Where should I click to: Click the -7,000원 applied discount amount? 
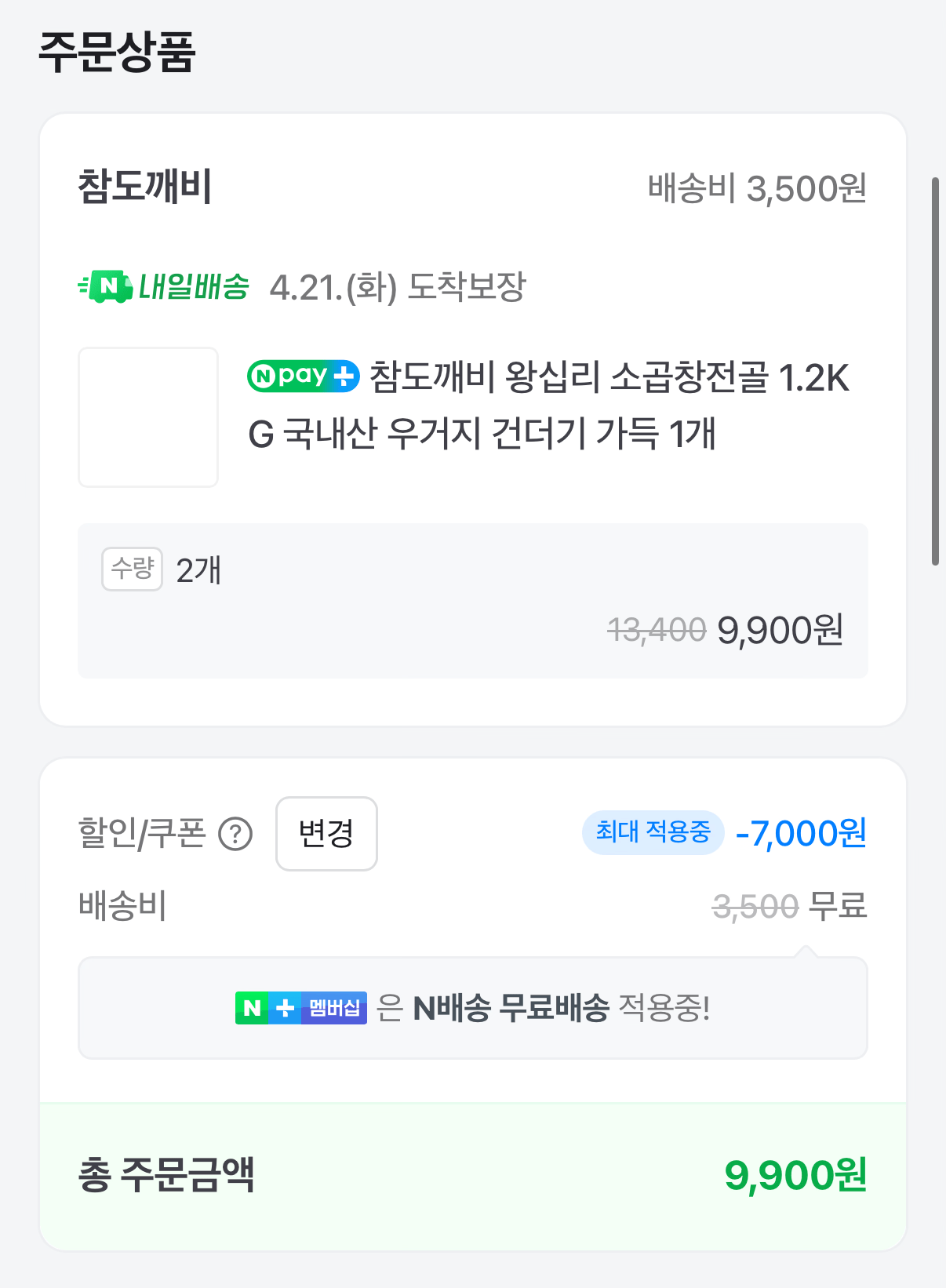(800, 834)
